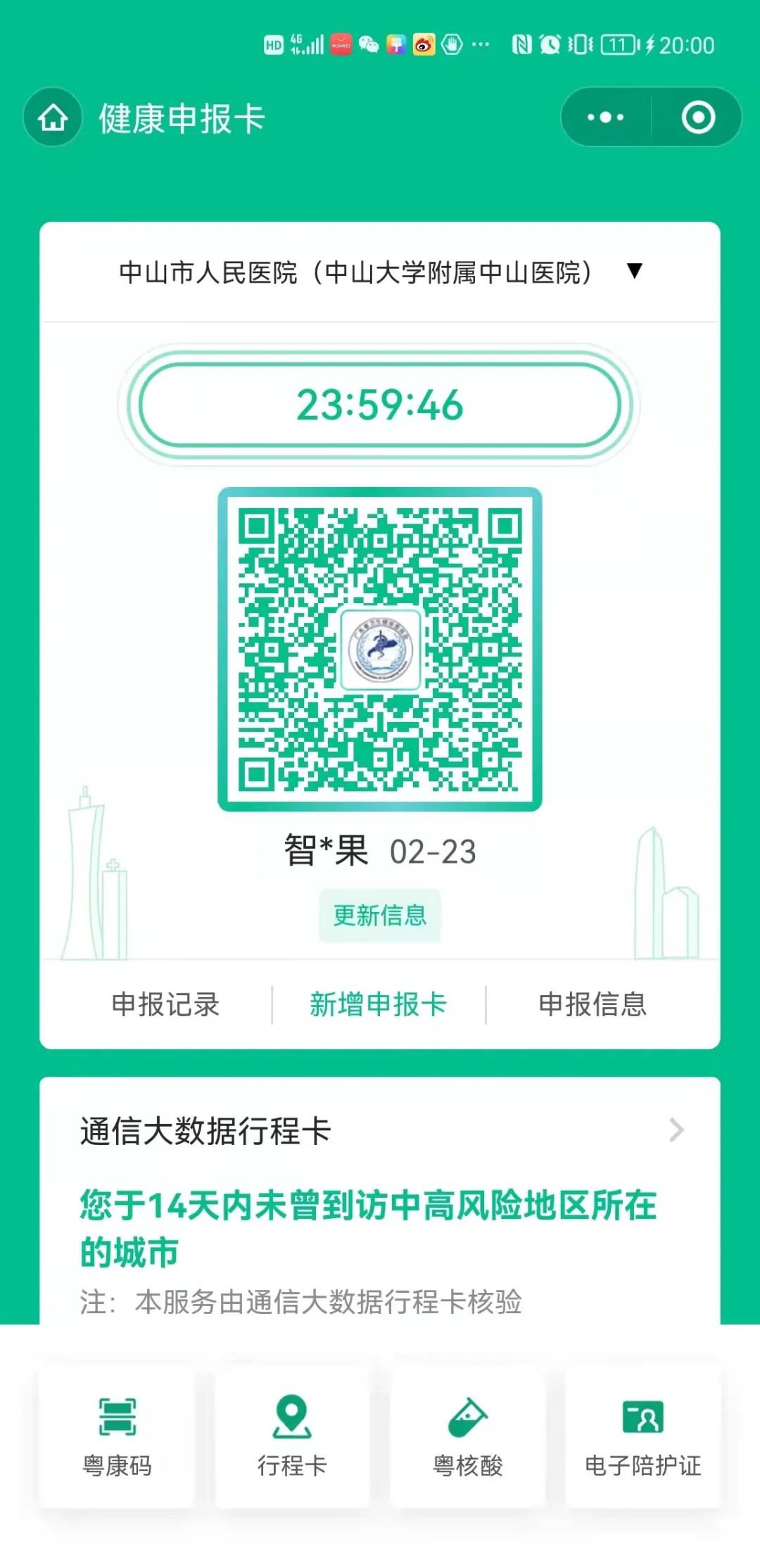Open the 行程卡 shortcut
760x1568 pixels.
tap(292, 1436)
